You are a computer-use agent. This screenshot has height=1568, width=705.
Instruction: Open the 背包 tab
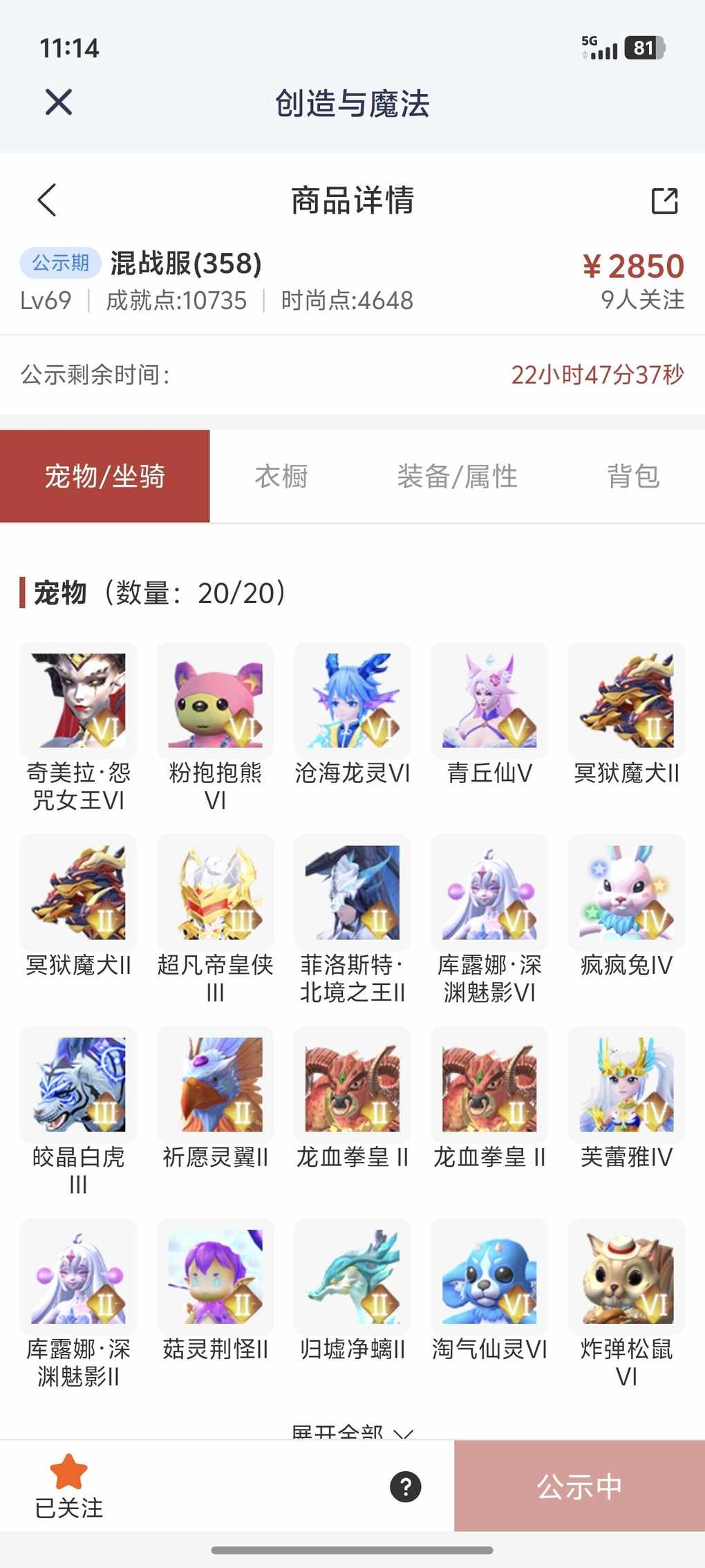[633, 477]
